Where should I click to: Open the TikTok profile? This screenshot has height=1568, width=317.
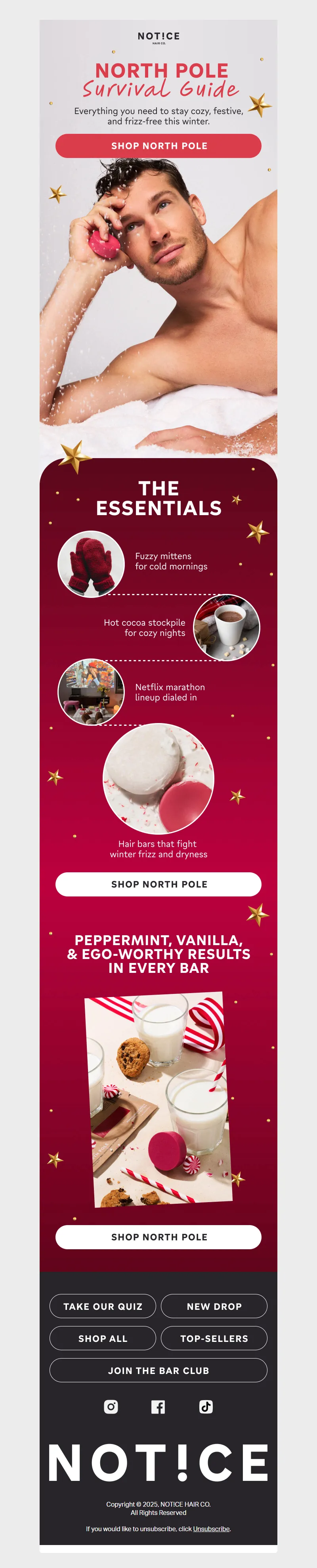coord(206,1406)
